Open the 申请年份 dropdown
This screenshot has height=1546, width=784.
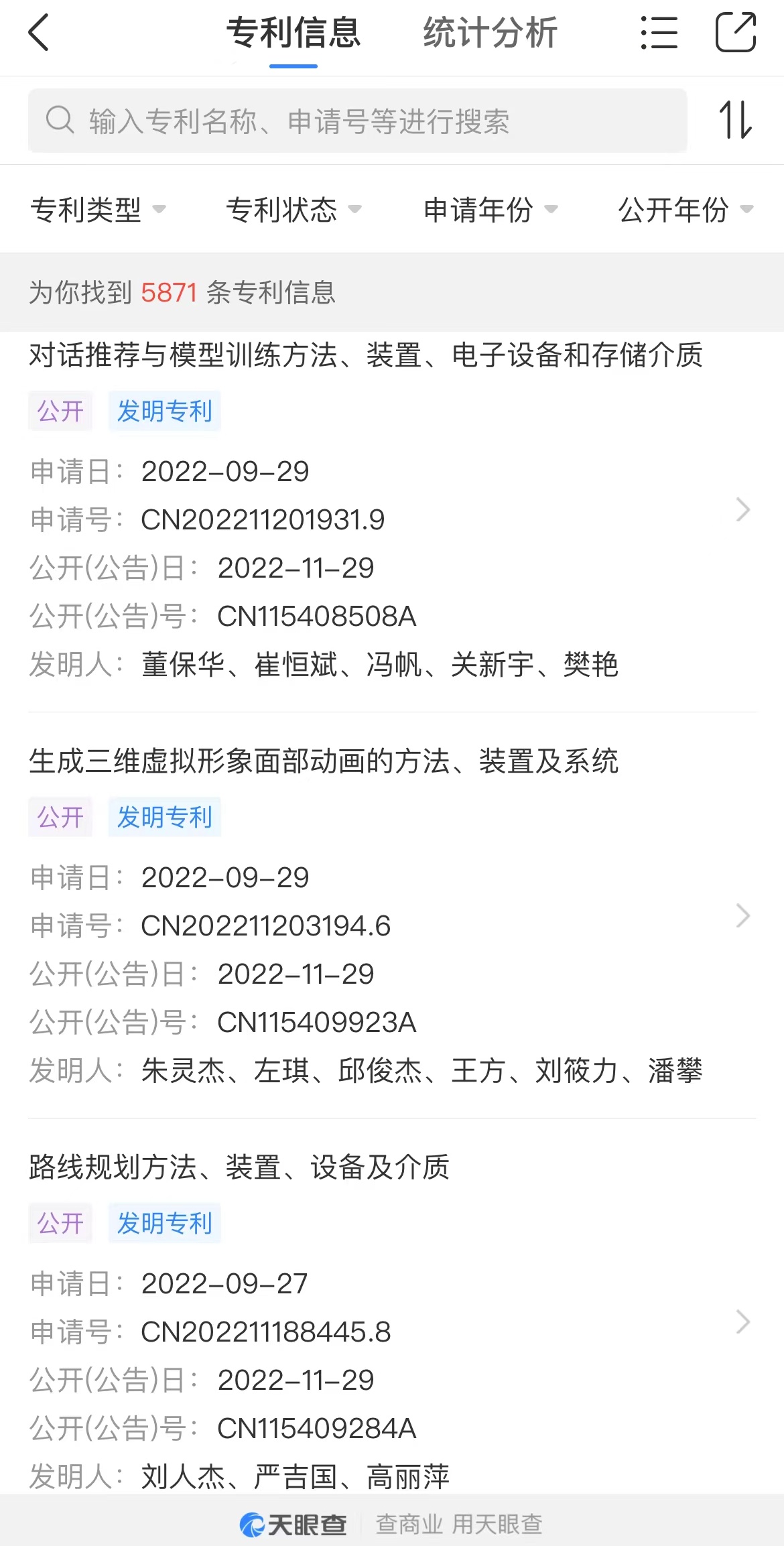tap(491, 210)
